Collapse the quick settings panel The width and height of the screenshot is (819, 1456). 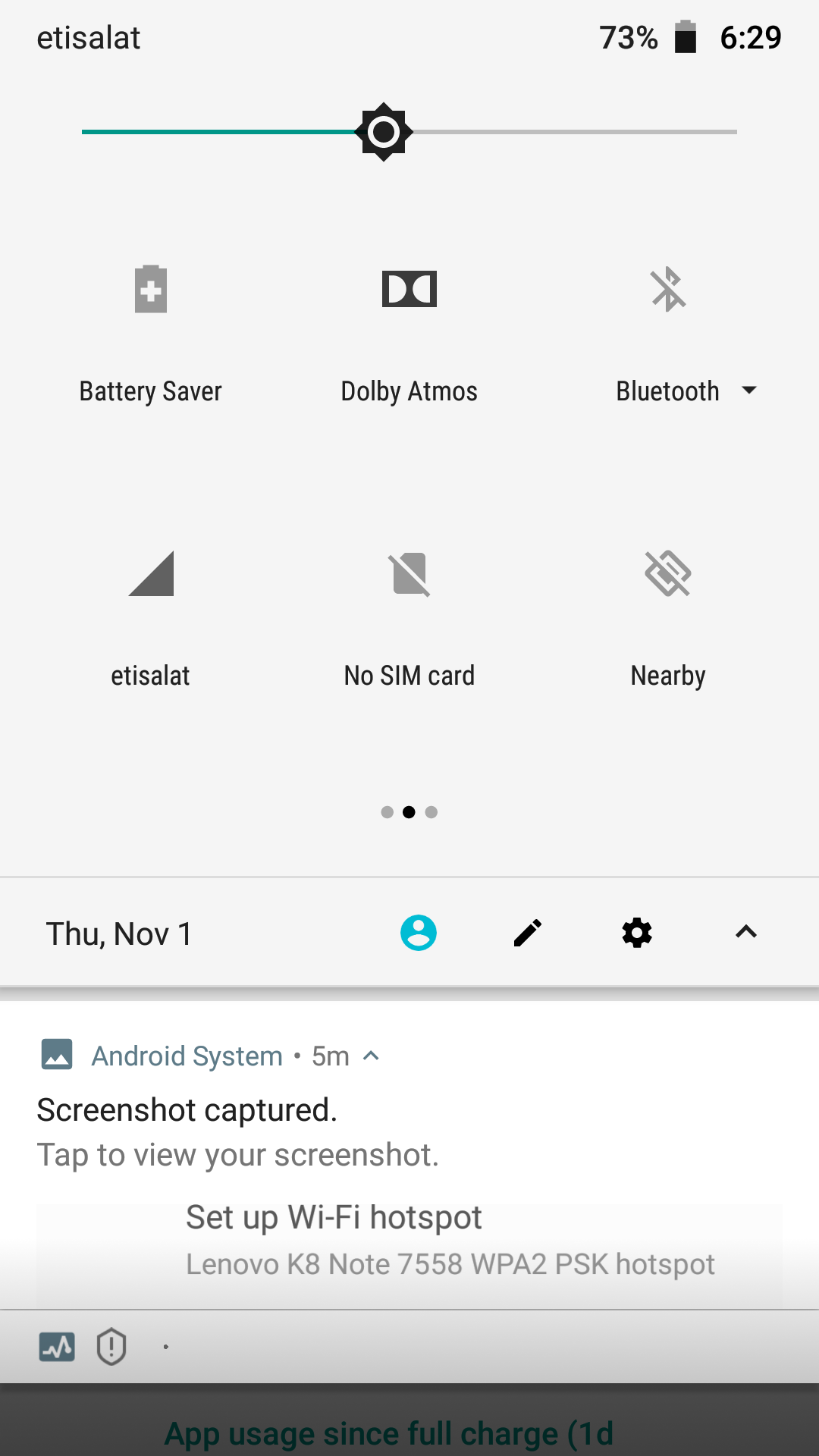746,932
